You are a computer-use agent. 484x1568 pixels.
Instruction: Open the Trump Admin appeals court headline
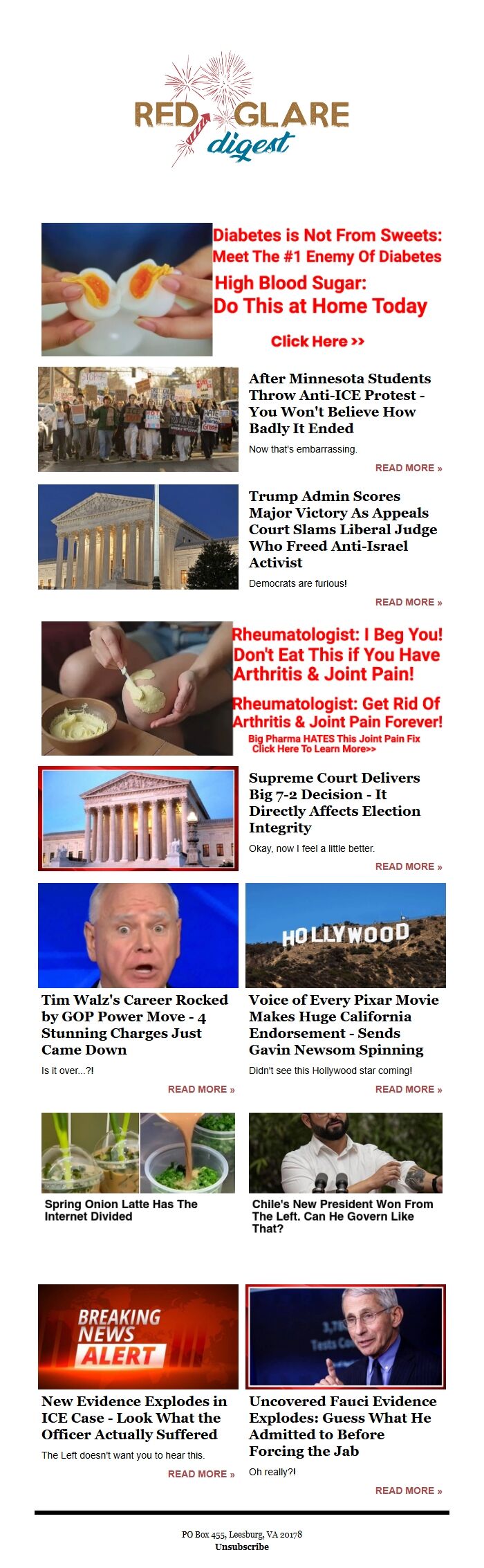pos(343,529)
